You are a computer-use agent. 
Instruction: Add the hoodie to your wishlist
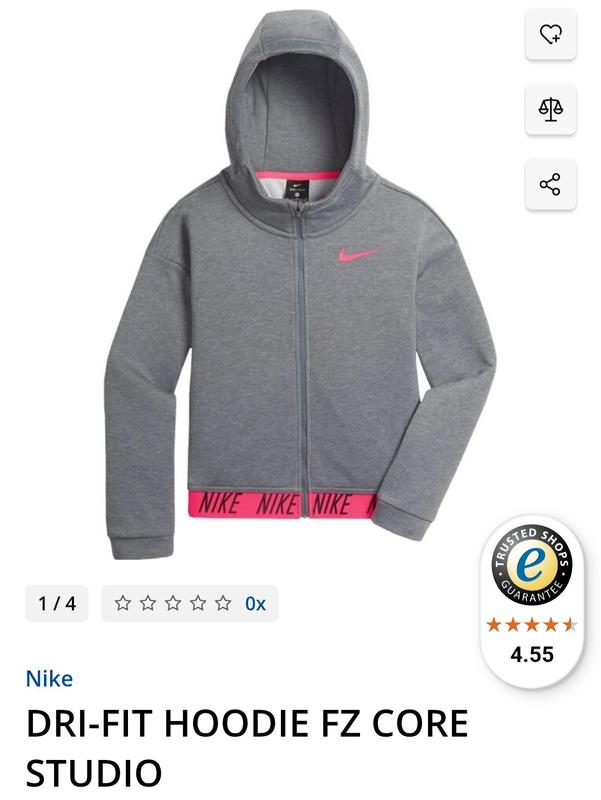(x=551, y=35)
